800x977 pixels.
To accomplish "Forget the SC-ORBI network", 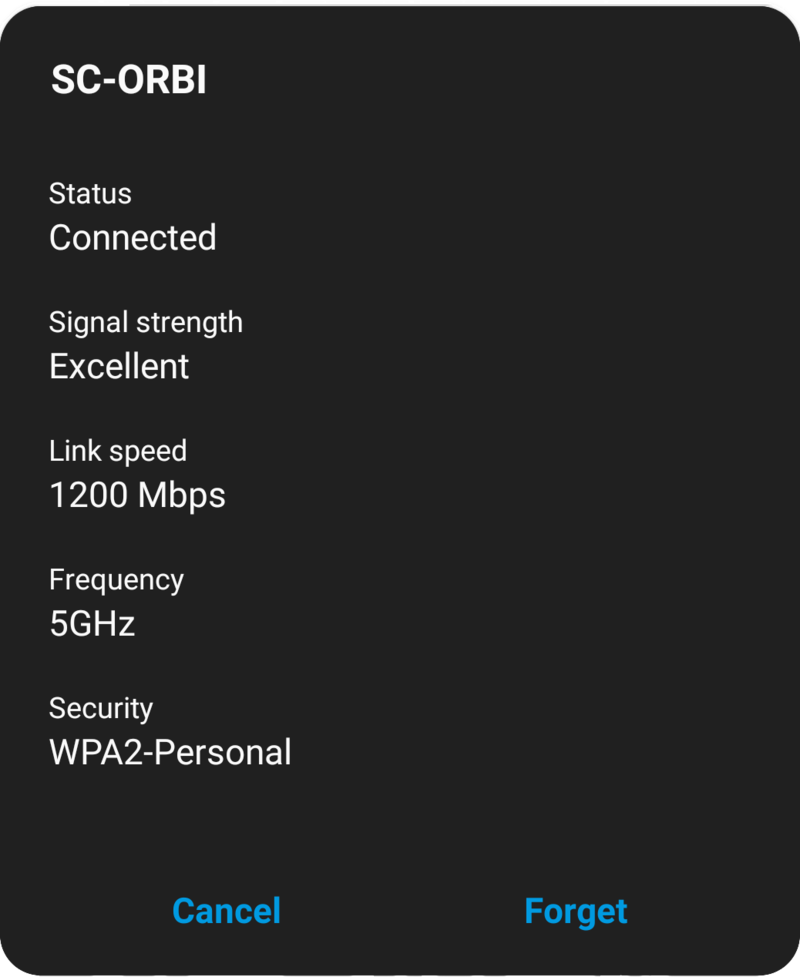I will coord(575,911).
